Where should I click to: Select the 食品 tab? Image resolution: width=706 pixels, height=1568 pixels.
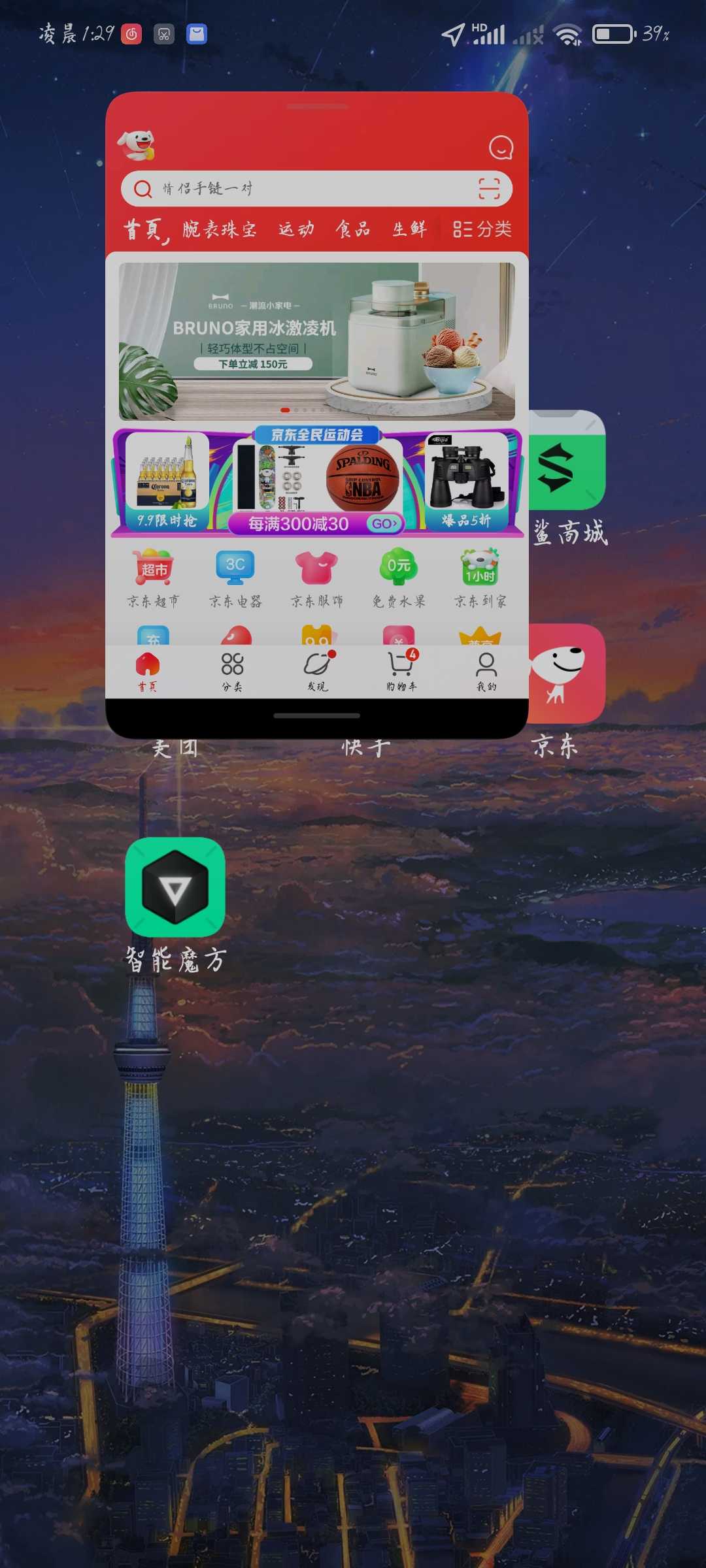(353, 229)
